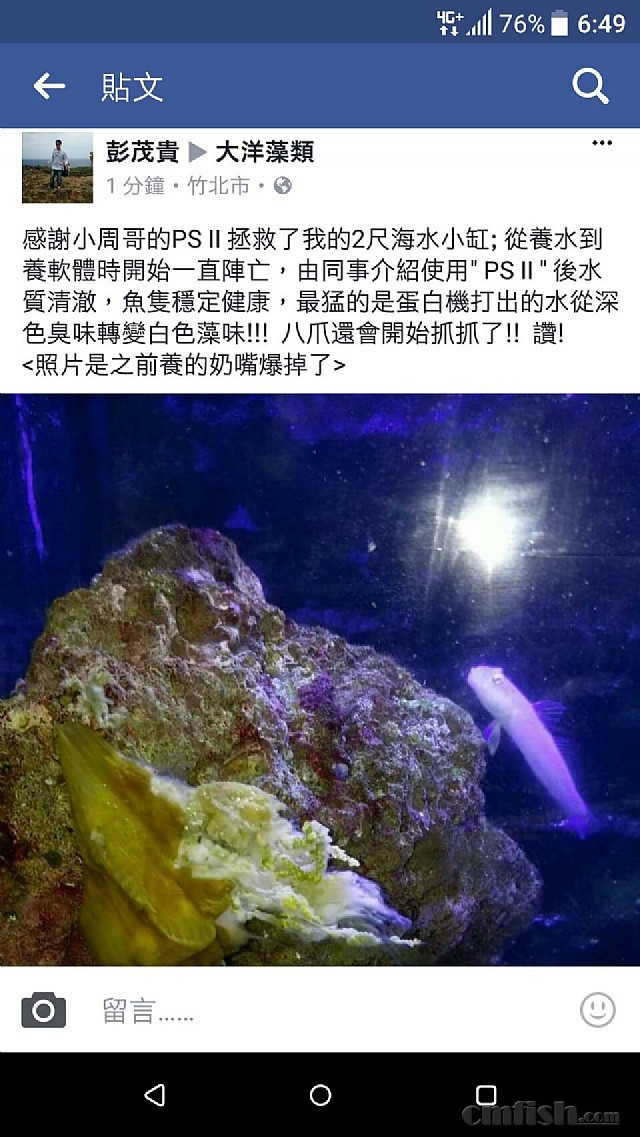Open the 大洋藻類 group page

265,152
